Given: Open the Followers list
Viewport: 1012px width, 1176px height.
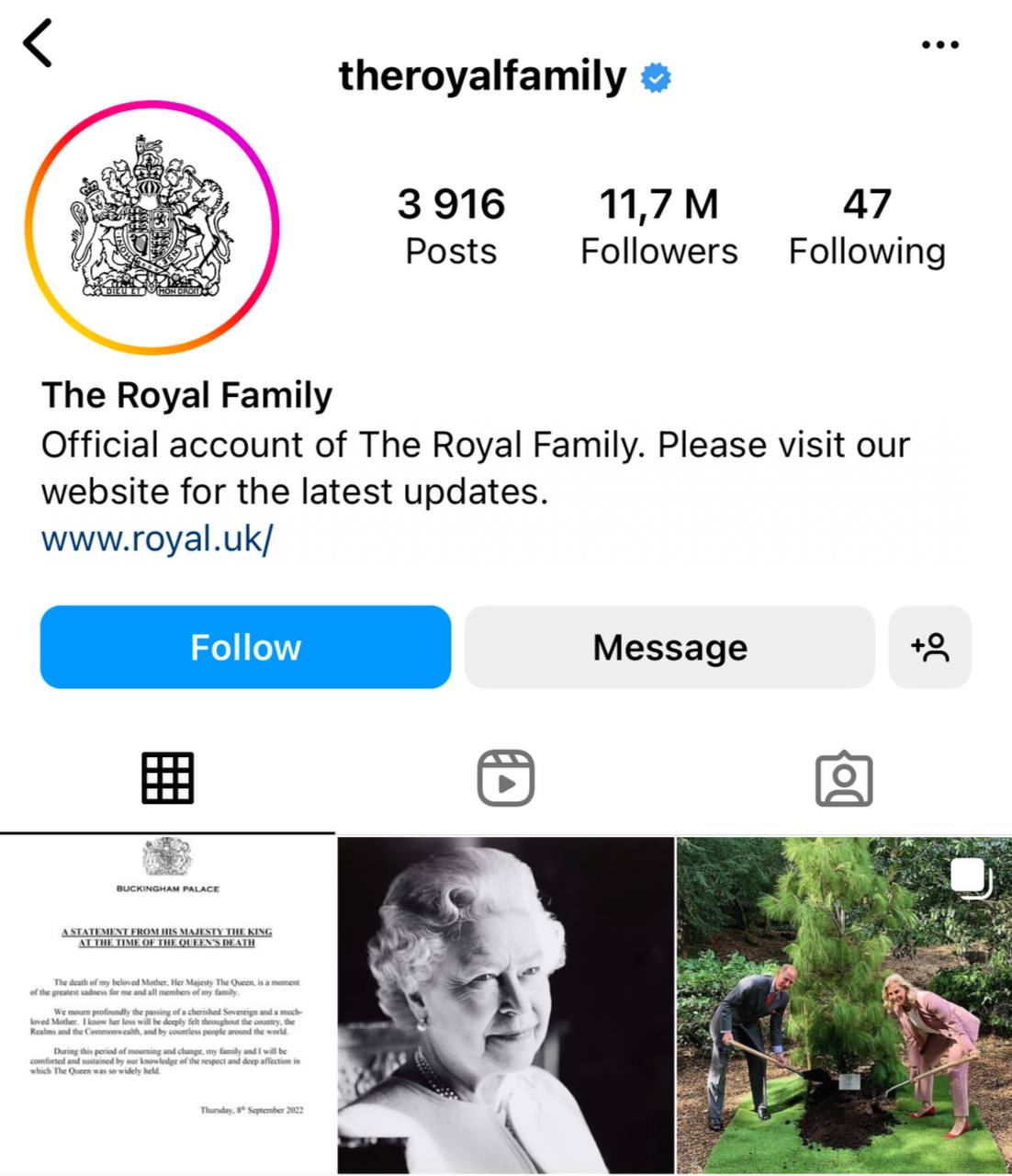Looking at the screenshot, I should (x=658, y=226).
